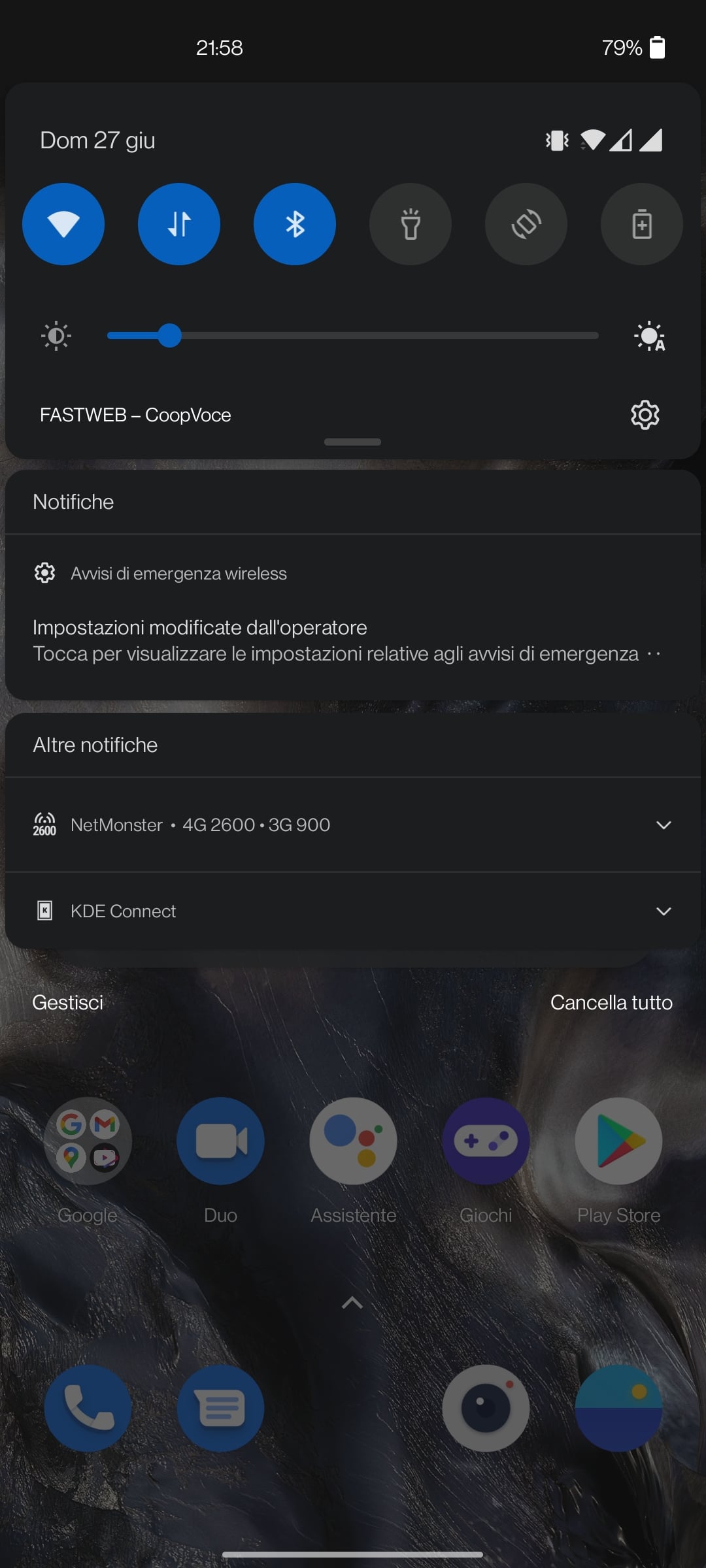
Task: Tap a point on the brightness slider
Action: point(353,336)
